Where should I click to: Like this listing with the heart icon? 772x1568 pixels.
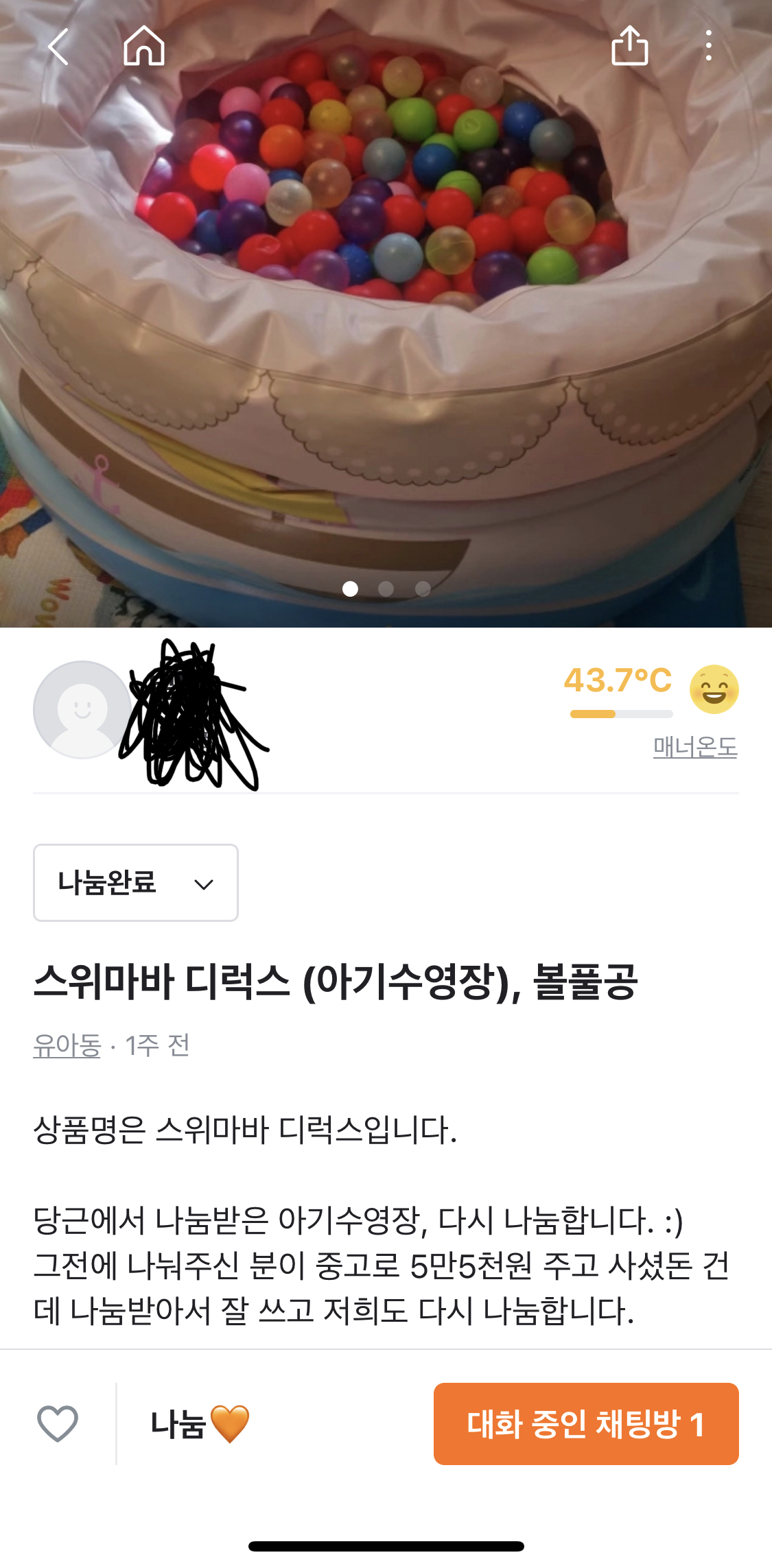(x=58, y=1423)
